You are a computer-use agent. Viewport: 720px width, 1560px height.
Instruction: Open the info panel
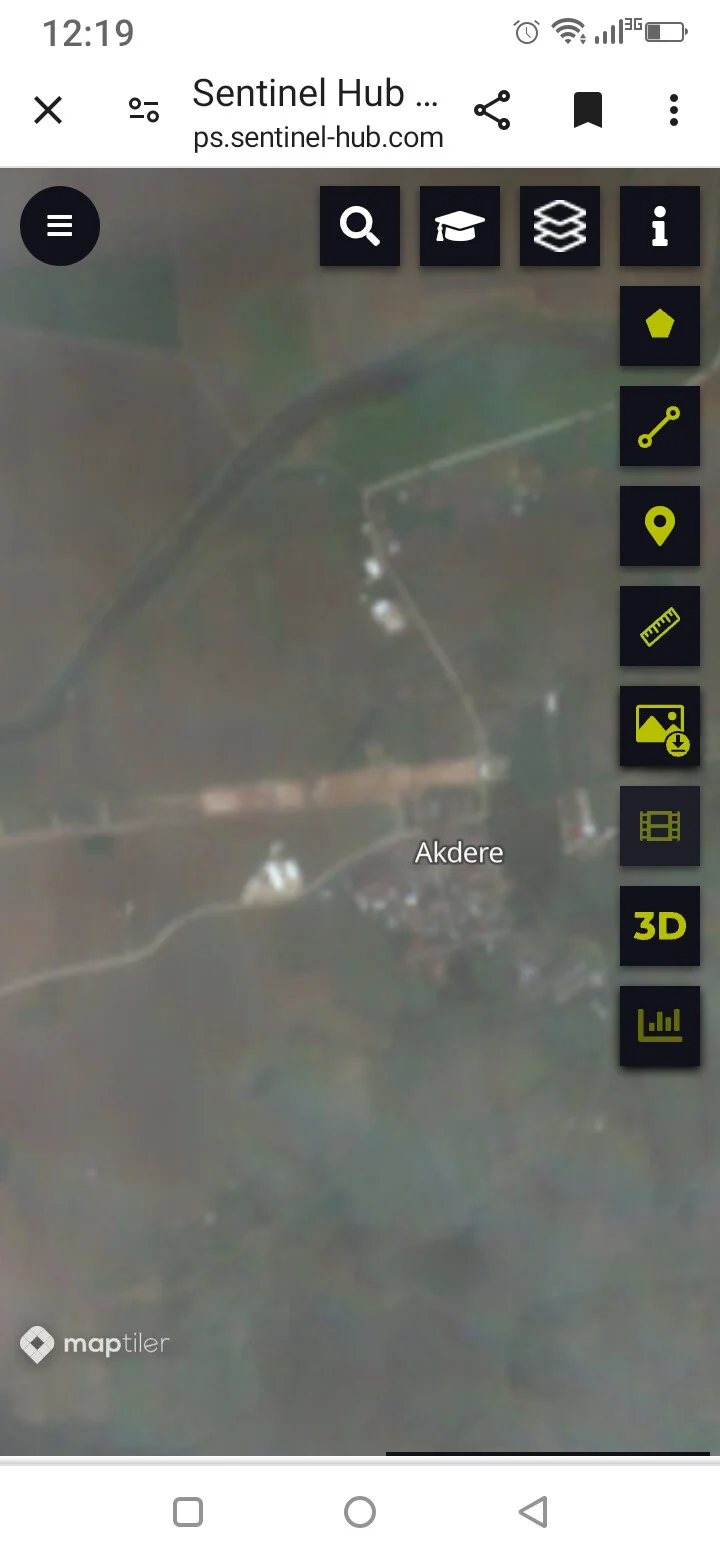click(659, 226)
